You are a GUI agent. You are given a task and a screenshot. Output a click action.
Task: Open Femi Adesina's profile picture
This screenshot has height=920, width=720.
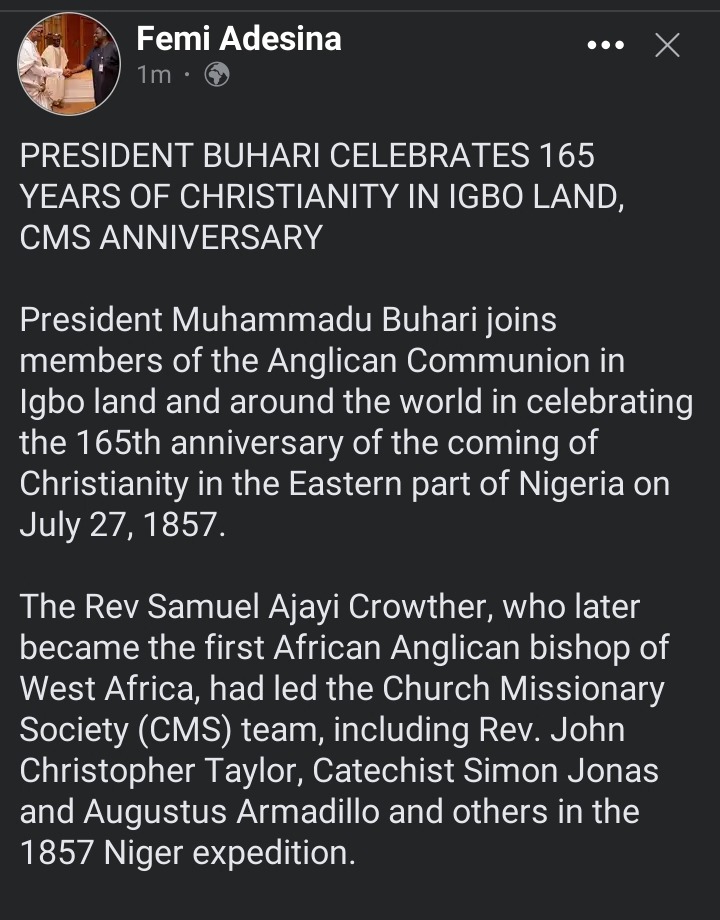point(68,63)
